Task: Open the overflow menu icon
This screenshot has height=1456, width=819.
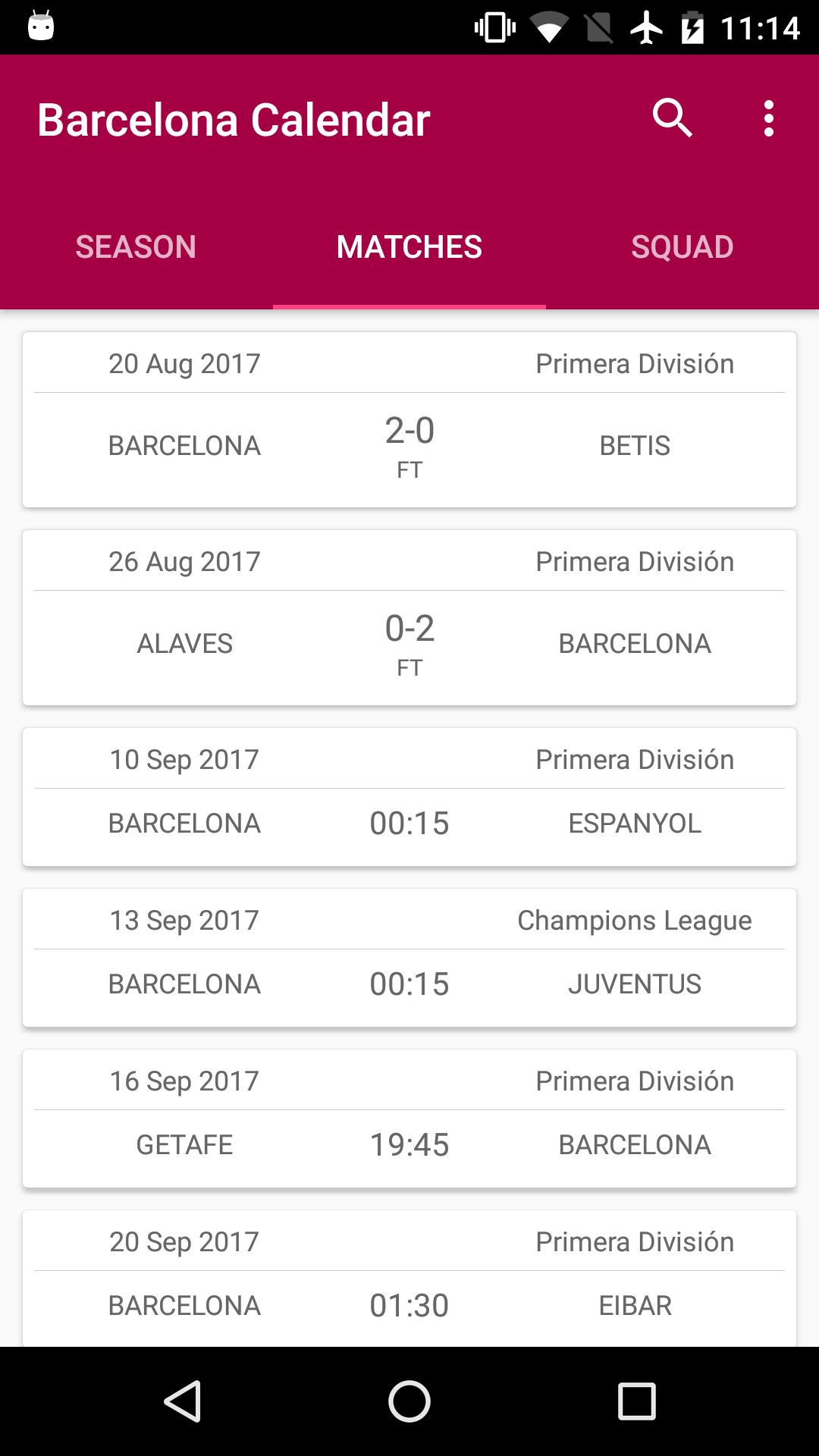Action: [x=769, y=118]
